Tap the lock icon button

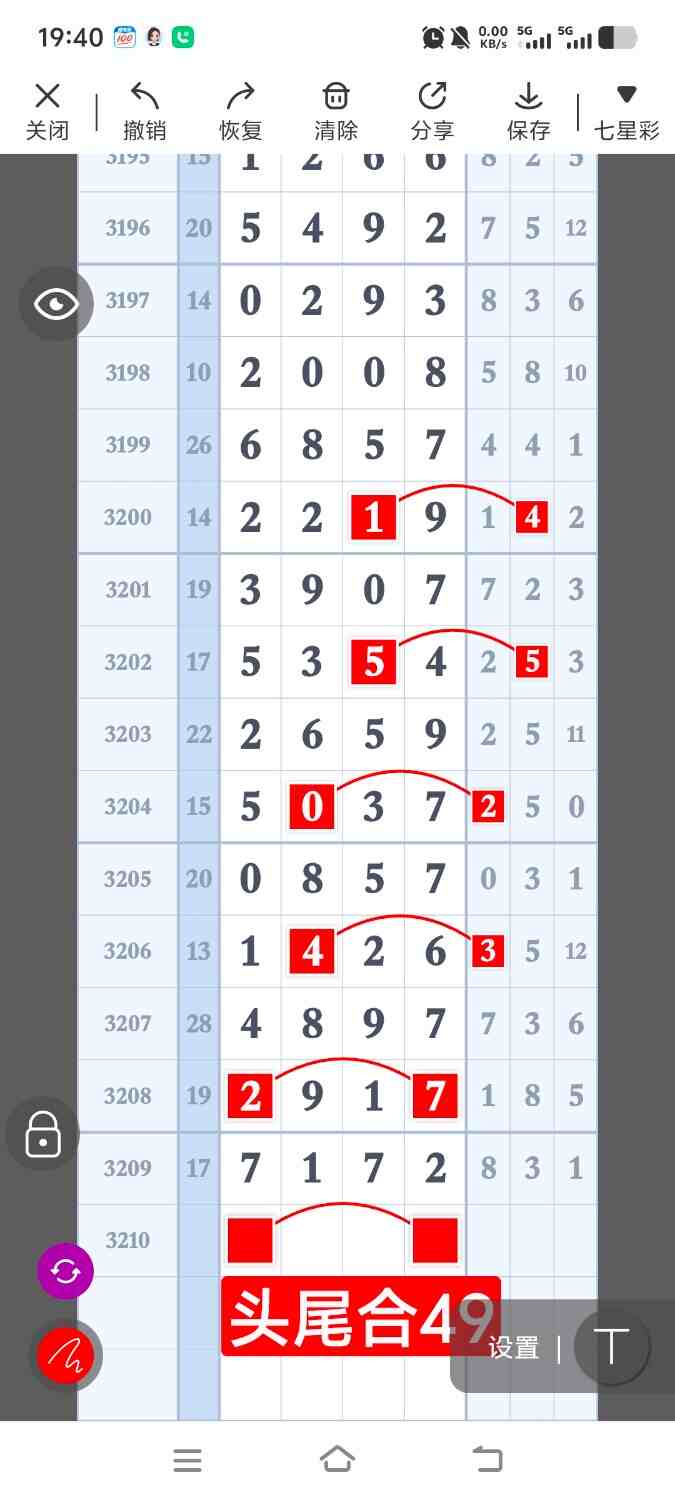click(x=42, y=1134)
